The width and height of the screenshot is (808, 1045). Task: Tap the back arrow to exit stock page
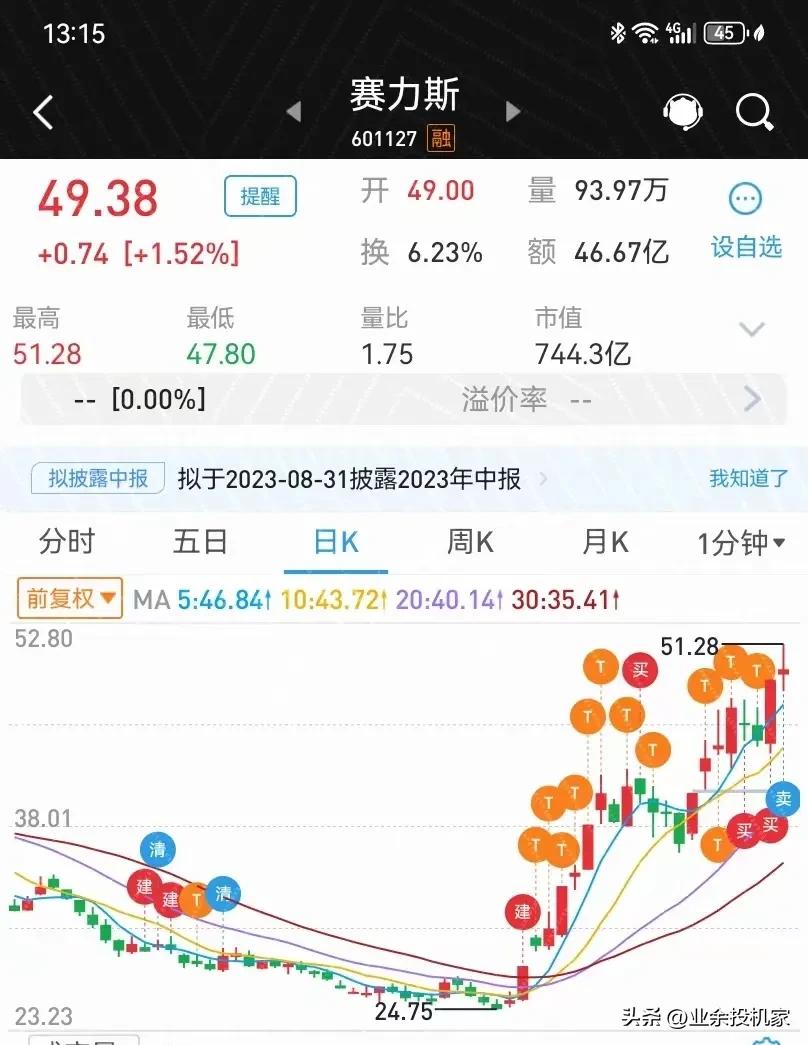42,112
